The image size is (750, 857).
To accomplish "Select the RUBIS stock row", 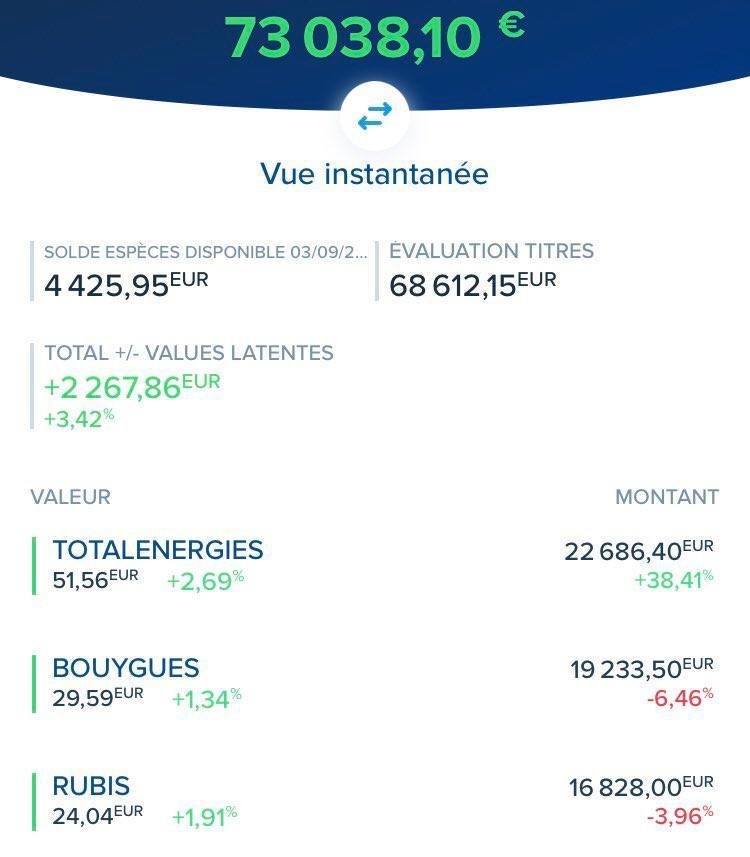I will [x=92, y=787].
